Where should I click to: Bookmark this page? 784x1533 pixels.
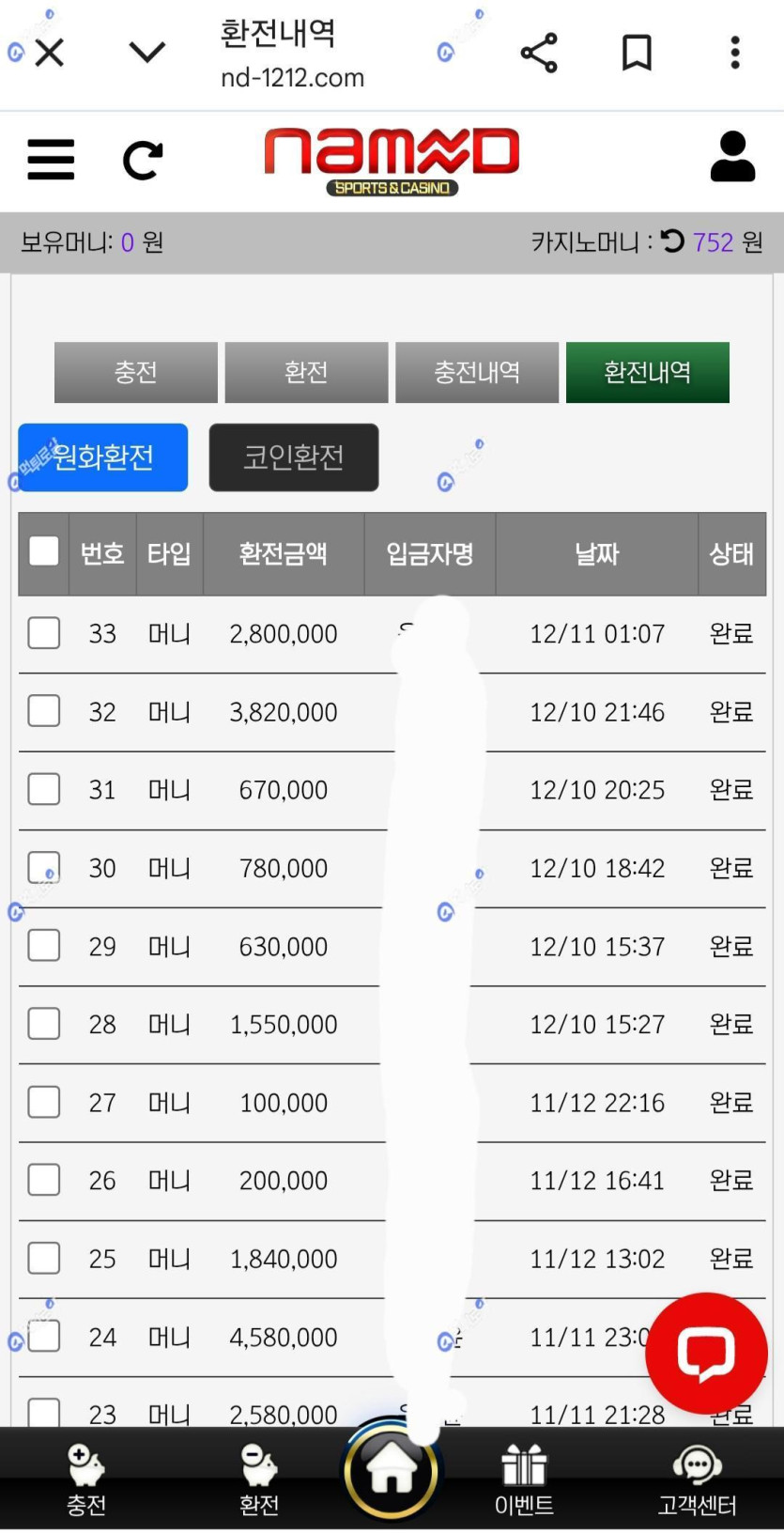point(637,53)
